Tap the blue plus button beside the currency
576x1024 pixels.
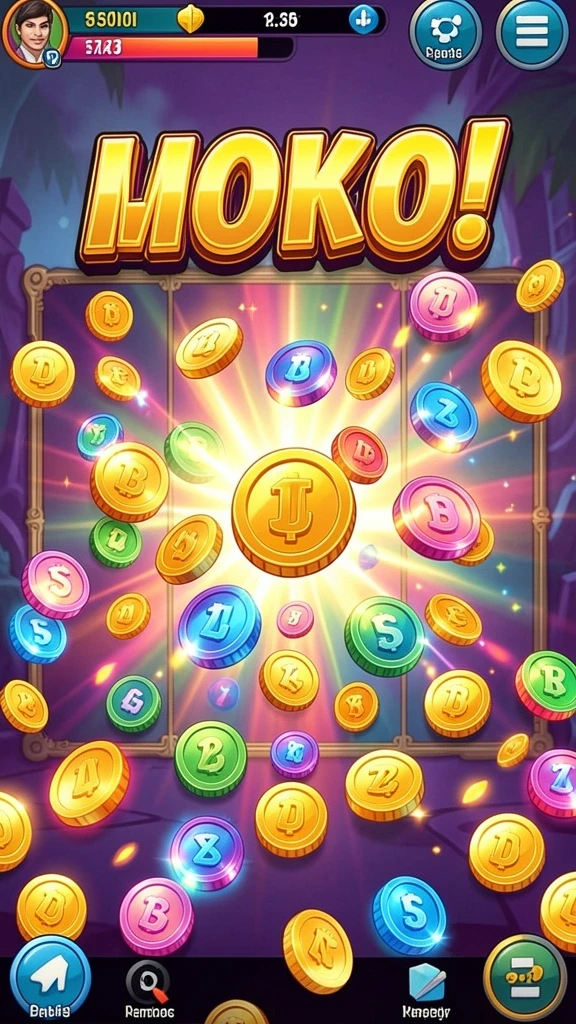tap(363, 20)
